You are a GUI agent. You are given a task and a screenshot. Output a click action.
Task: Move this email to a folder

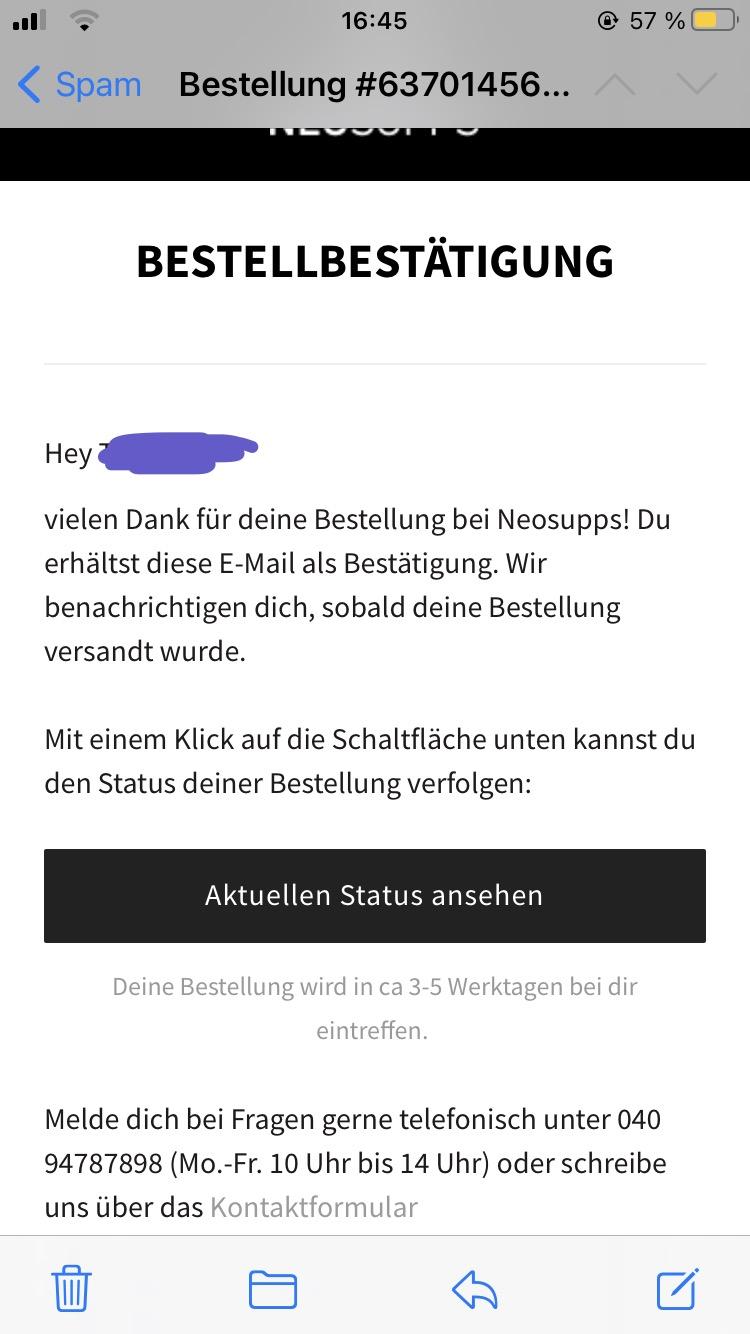pos(273,1288)
